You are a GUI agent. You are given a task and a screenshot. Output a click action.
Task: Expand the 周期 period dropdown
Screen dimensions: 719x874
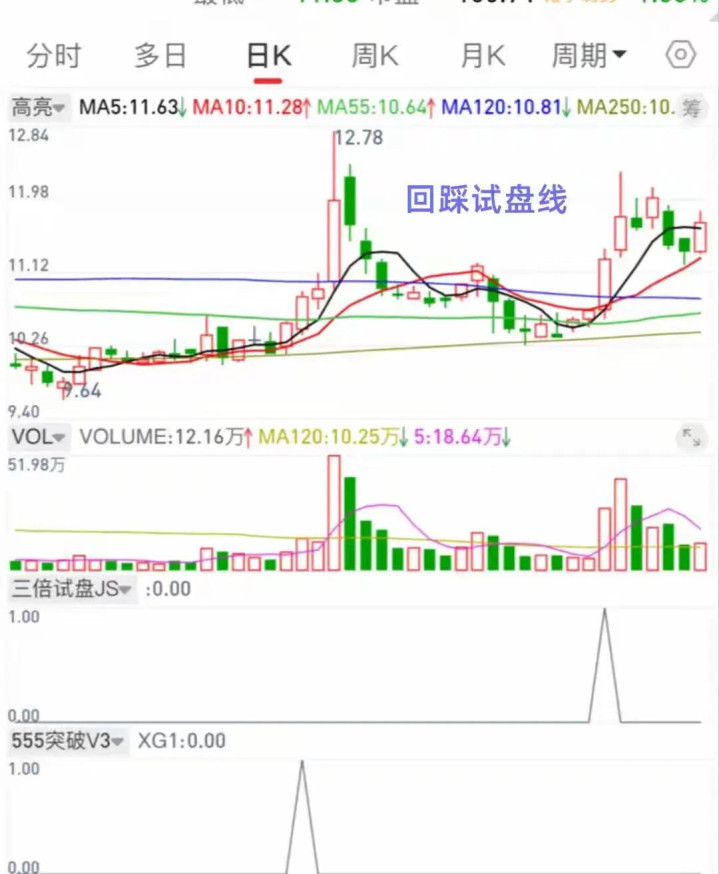[x=589, y=56]
